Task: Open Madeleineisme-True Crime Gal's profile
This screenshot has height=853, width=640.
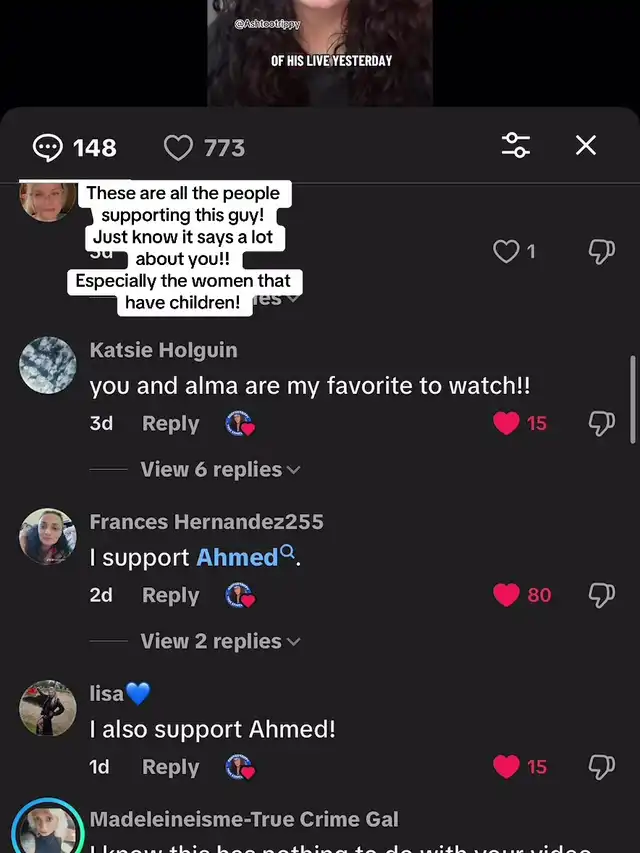Action: [x=48, y=827]
